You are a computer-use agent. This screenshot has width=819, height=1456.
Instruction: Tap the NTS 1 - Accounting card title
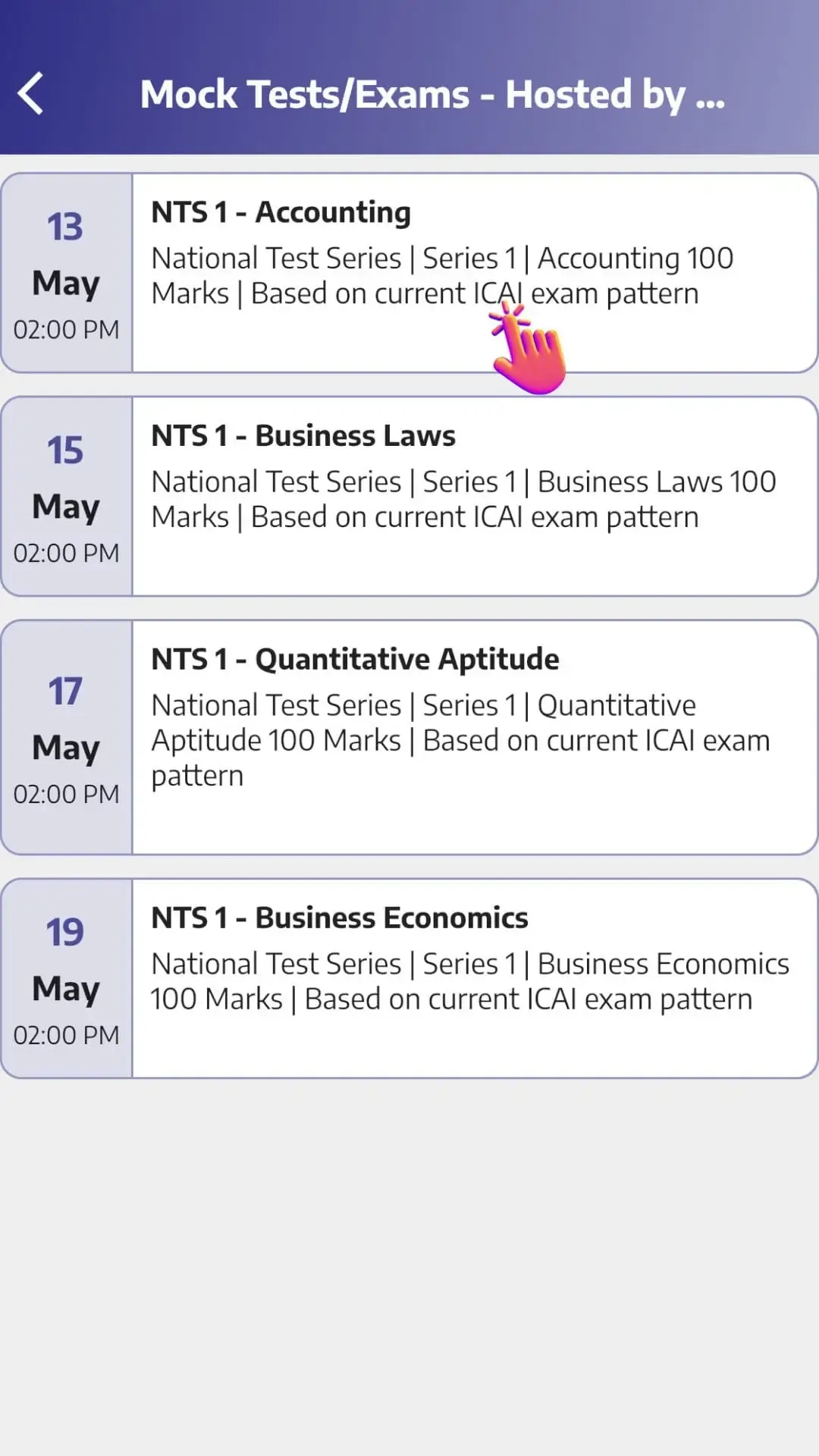click(281, 212)
